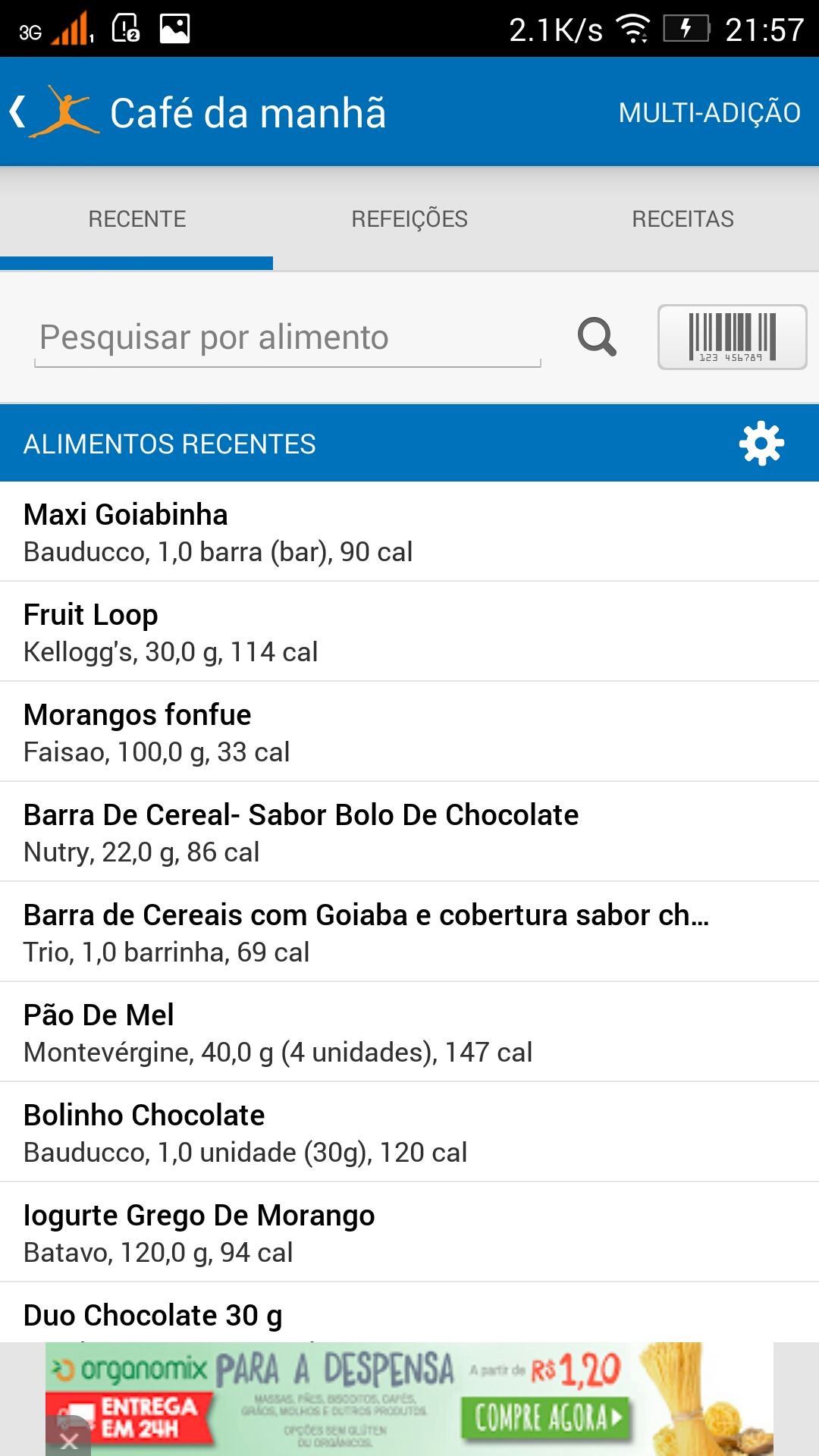Tap the MULTI-ADIÇÃO button

click(x=709, y=112)
